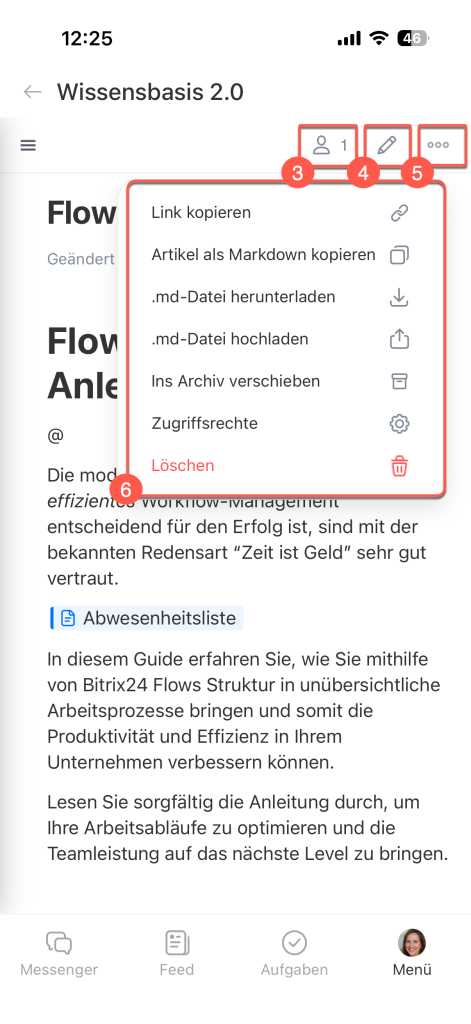Tap Löschen to delete the article
Image resolution: width=471 pixels, height=1024 pixels.
tap(282, 466)
